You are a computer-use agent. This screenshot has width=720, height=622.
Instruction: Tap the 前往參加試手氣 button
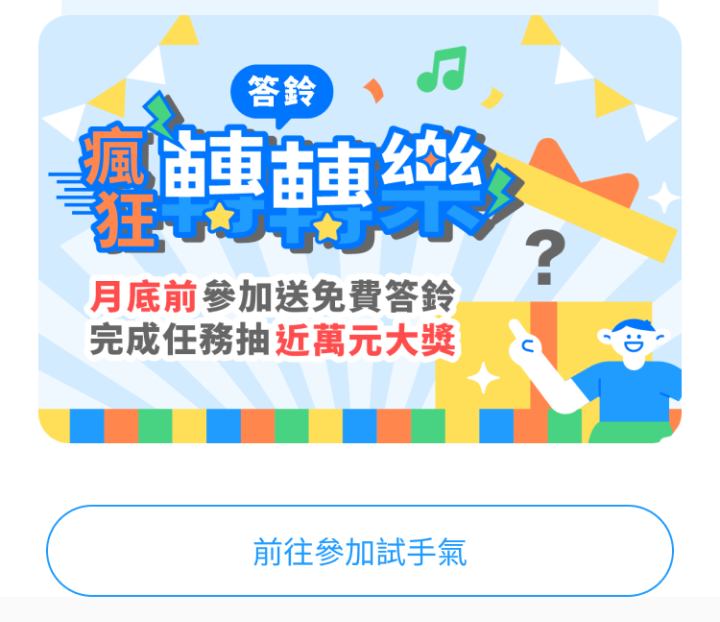click(x=360, y=551)
